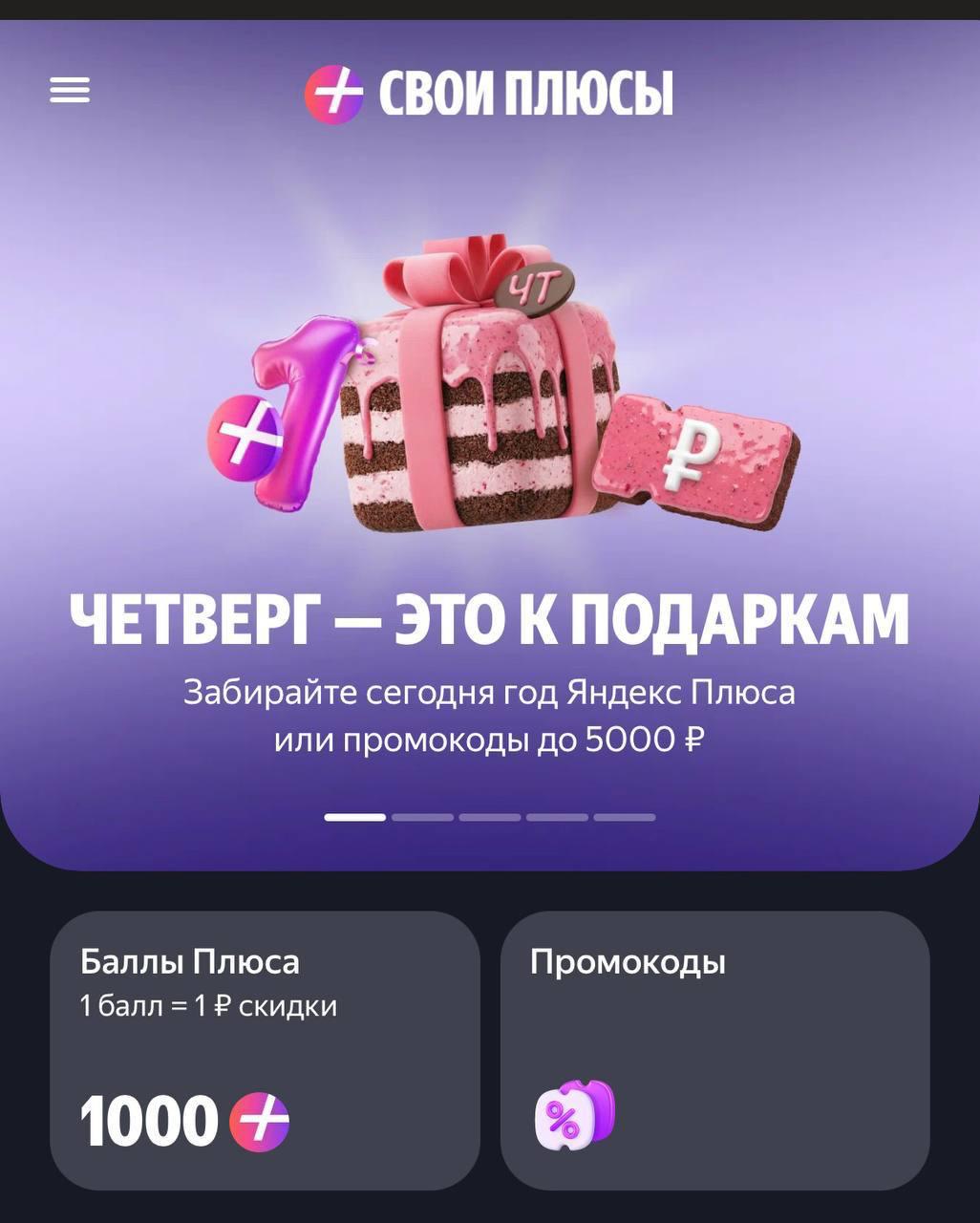Open the Промокоды card
Image resolution: width=980 pixels, height=1223 pixels.
[714, 1050]
